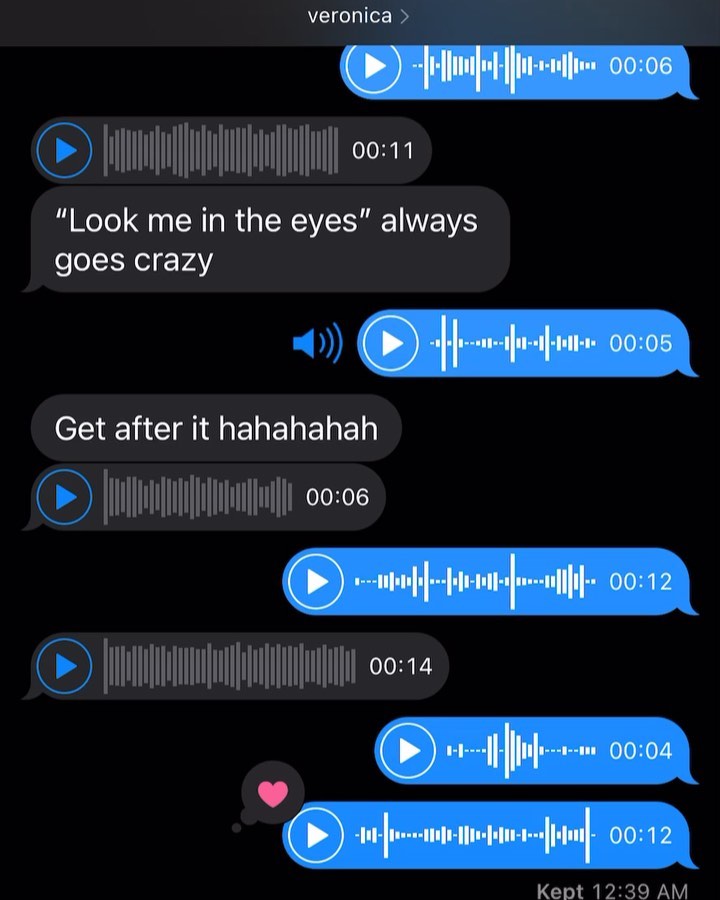Image resolution: width=720 pixels, height=900 pixels.
Task: Tap the heart reaction on the last message
Action: 272,793
